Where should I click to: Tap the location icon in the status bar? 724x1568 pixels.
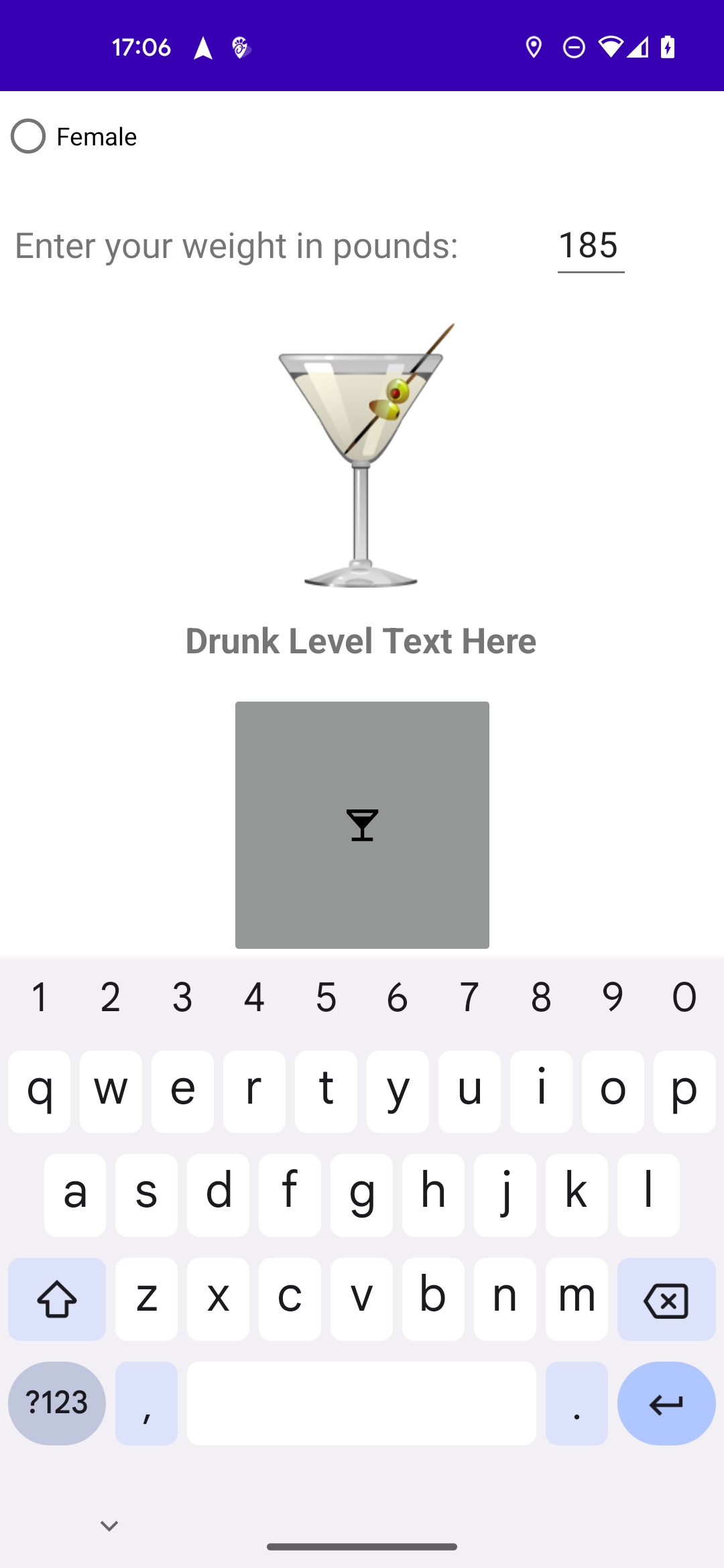533,46
